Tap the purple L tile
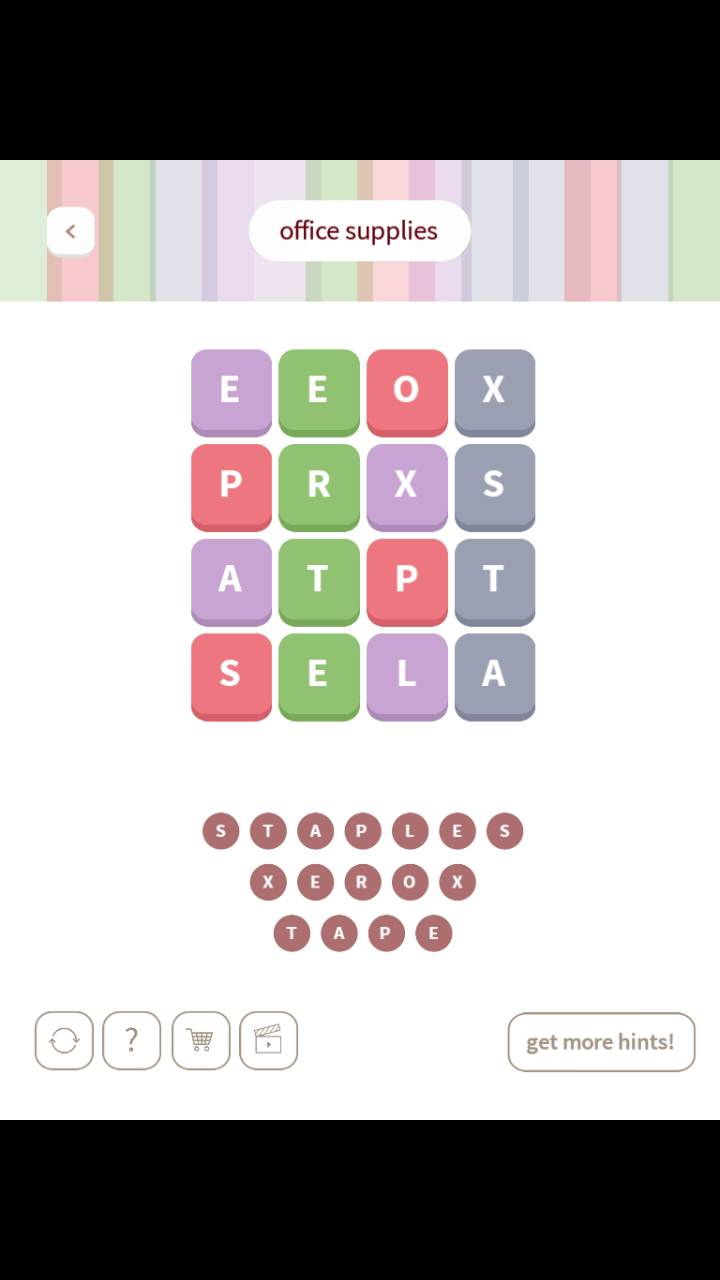Viewport: 720px width, 1280px height. coord(407,673)
